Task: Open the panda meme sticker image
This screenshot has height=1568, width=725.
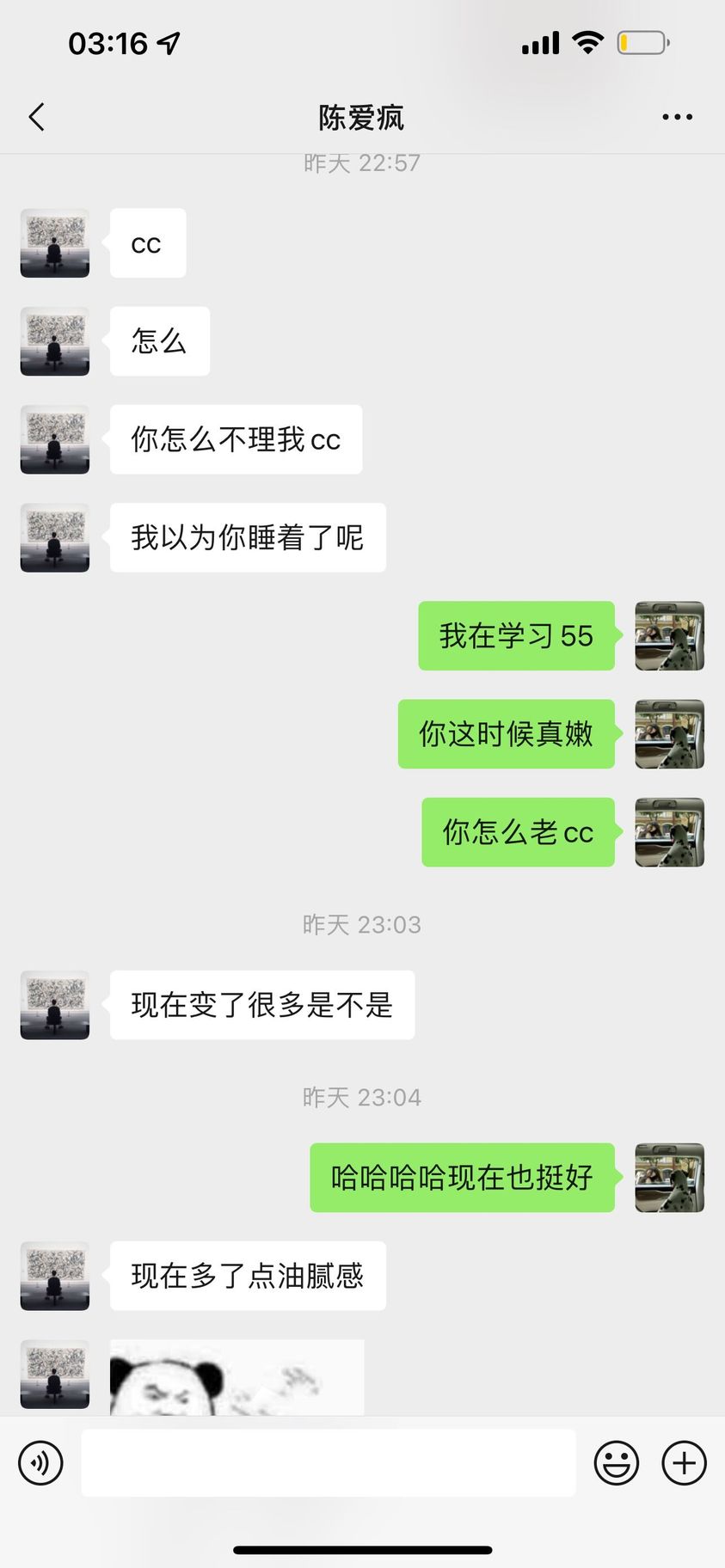Action: coord(237,1377)
